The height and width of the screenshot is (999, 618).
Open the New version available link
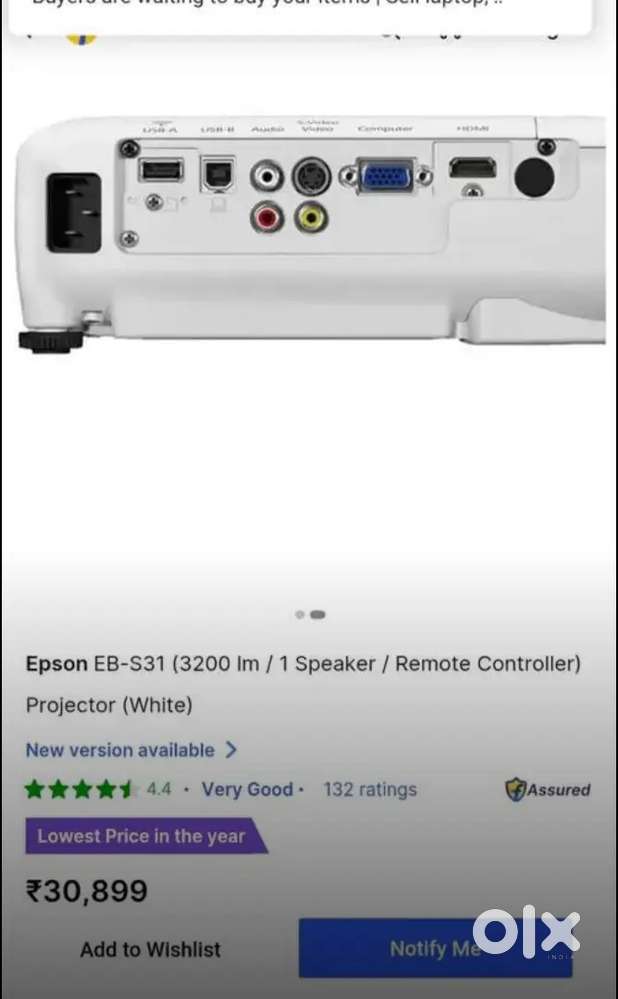point(131,750)
